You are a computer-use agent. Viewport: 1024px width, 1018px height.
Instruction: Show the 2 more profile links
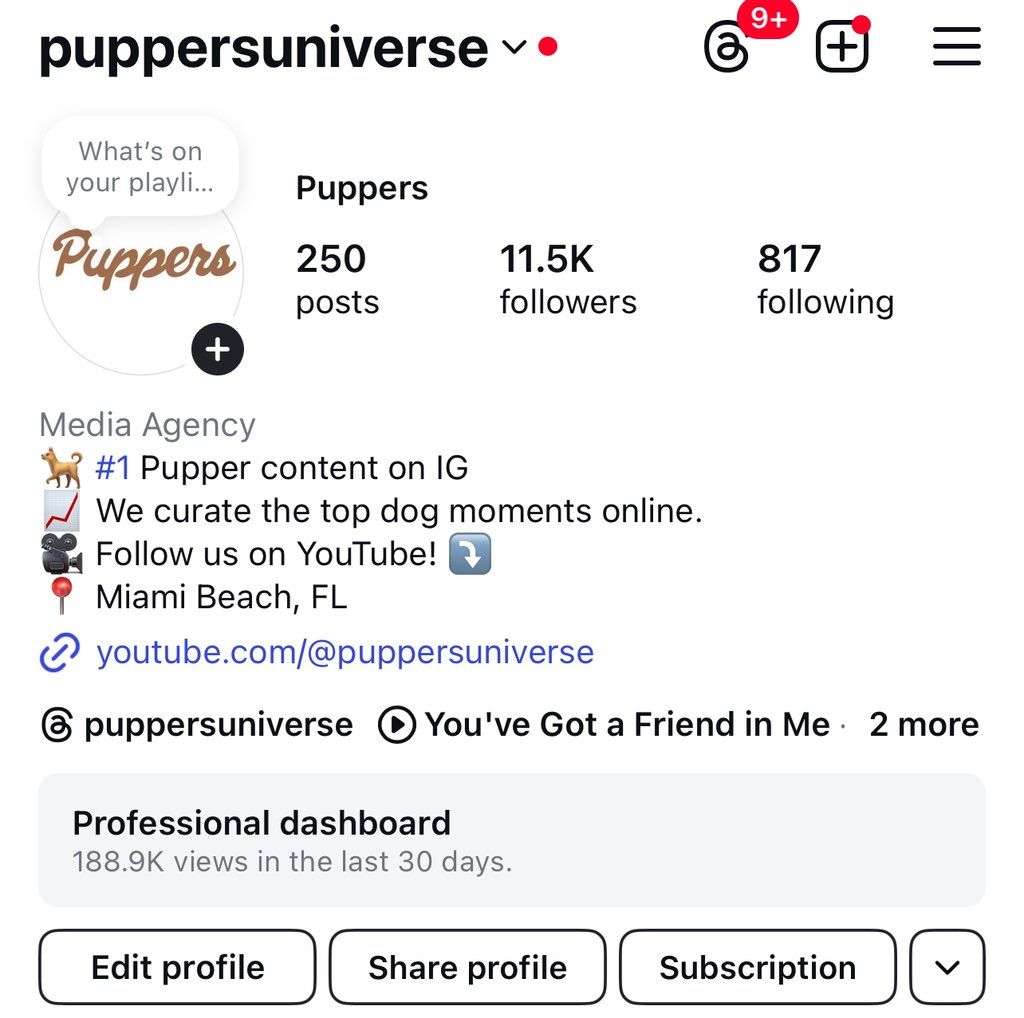[923, 724]
